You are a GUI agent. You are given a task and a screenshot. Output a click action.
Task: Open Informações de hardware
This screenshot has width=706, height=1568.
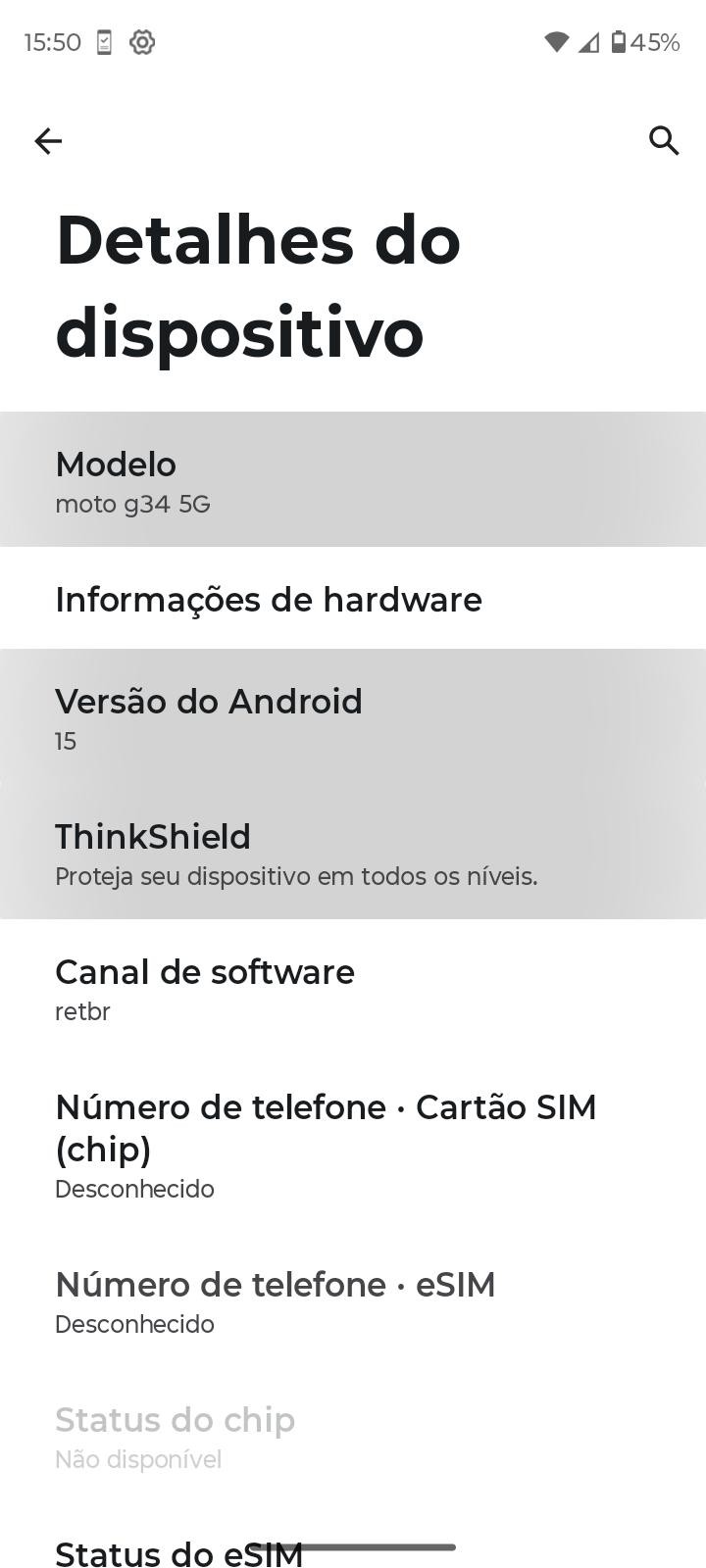[x=353, y=599]
